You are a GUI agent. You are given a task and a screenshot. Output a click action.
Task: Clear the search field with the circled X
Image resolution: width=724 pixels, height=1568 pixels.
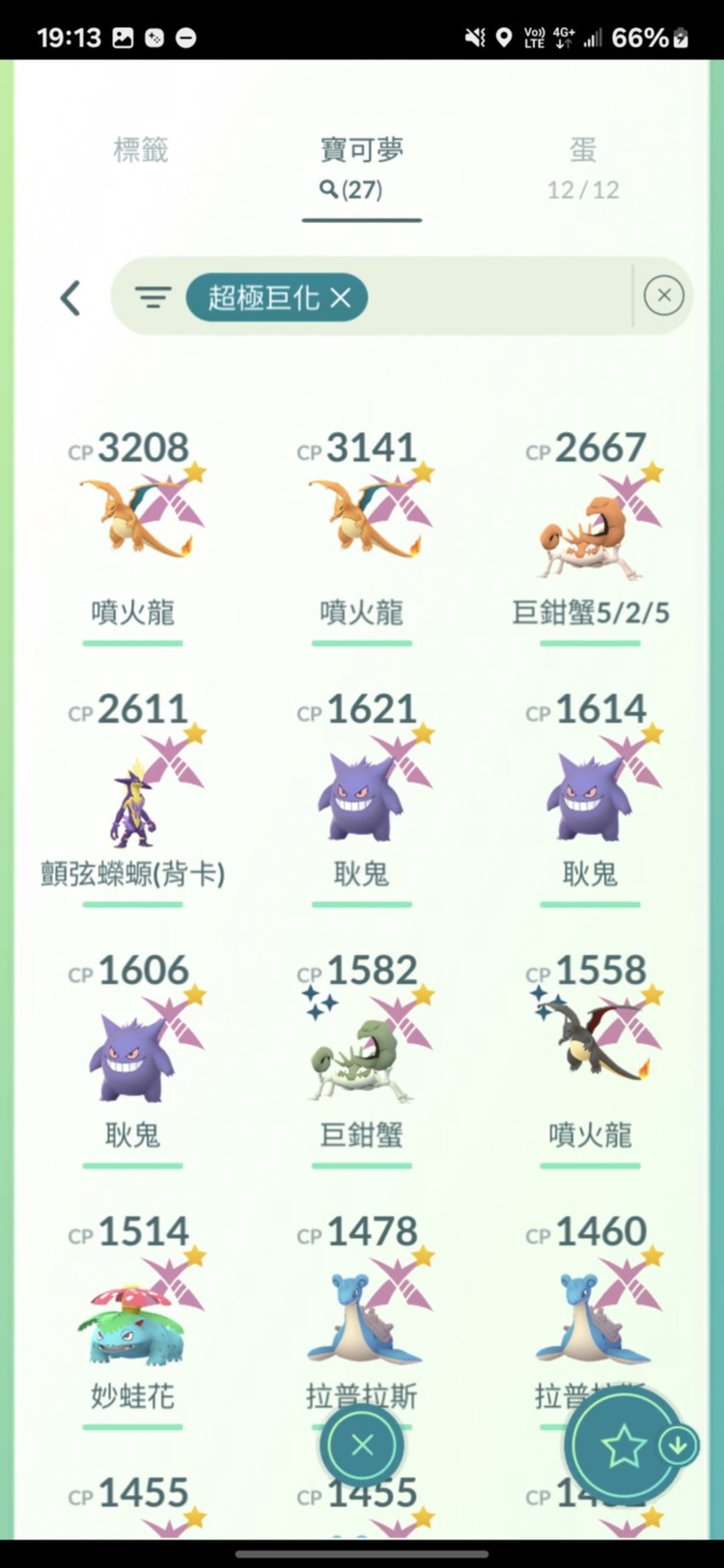click(663, 295)
